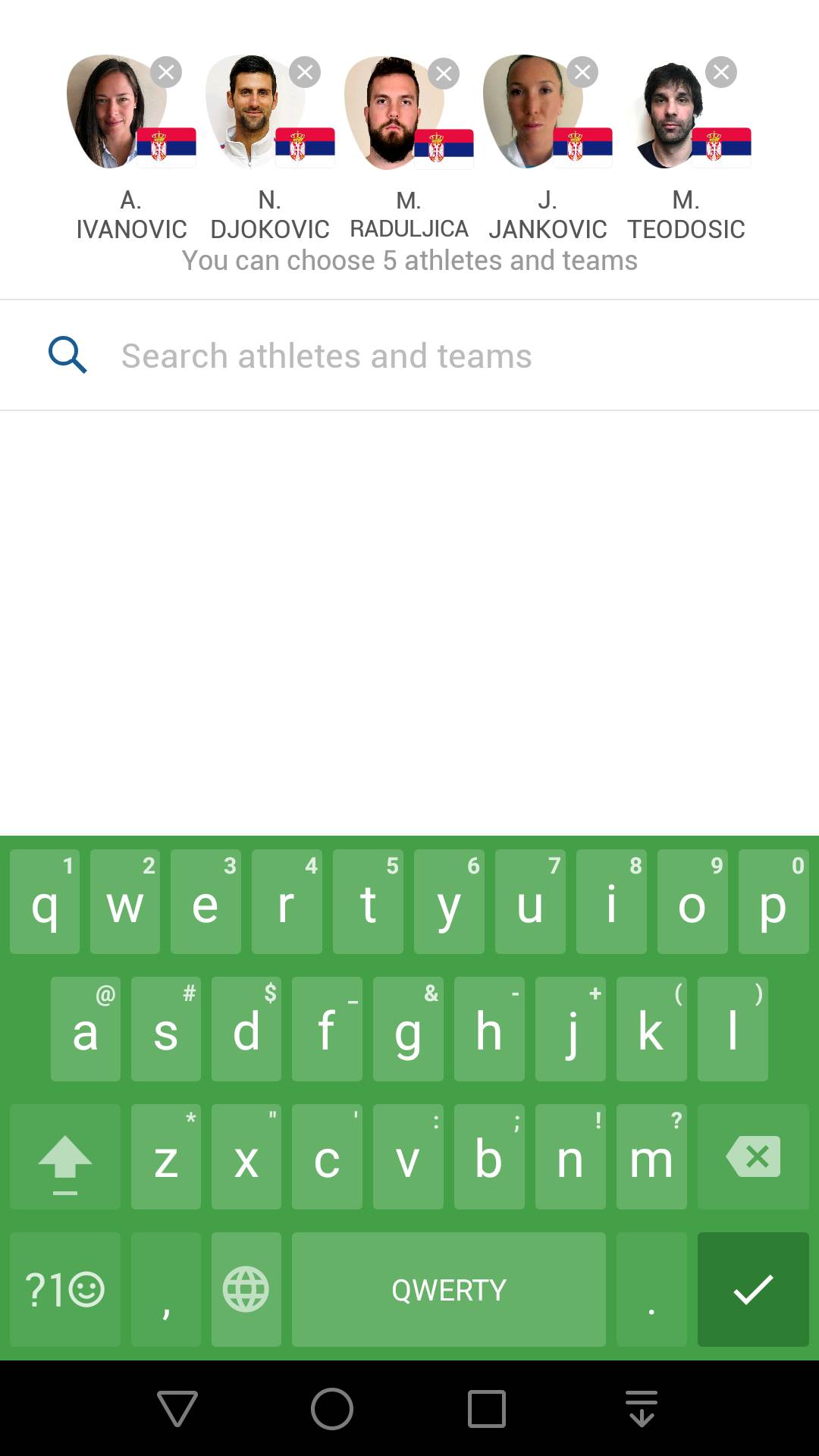Switch keyboard language with globe key
819x1456 pixels.
point(246,1289)
